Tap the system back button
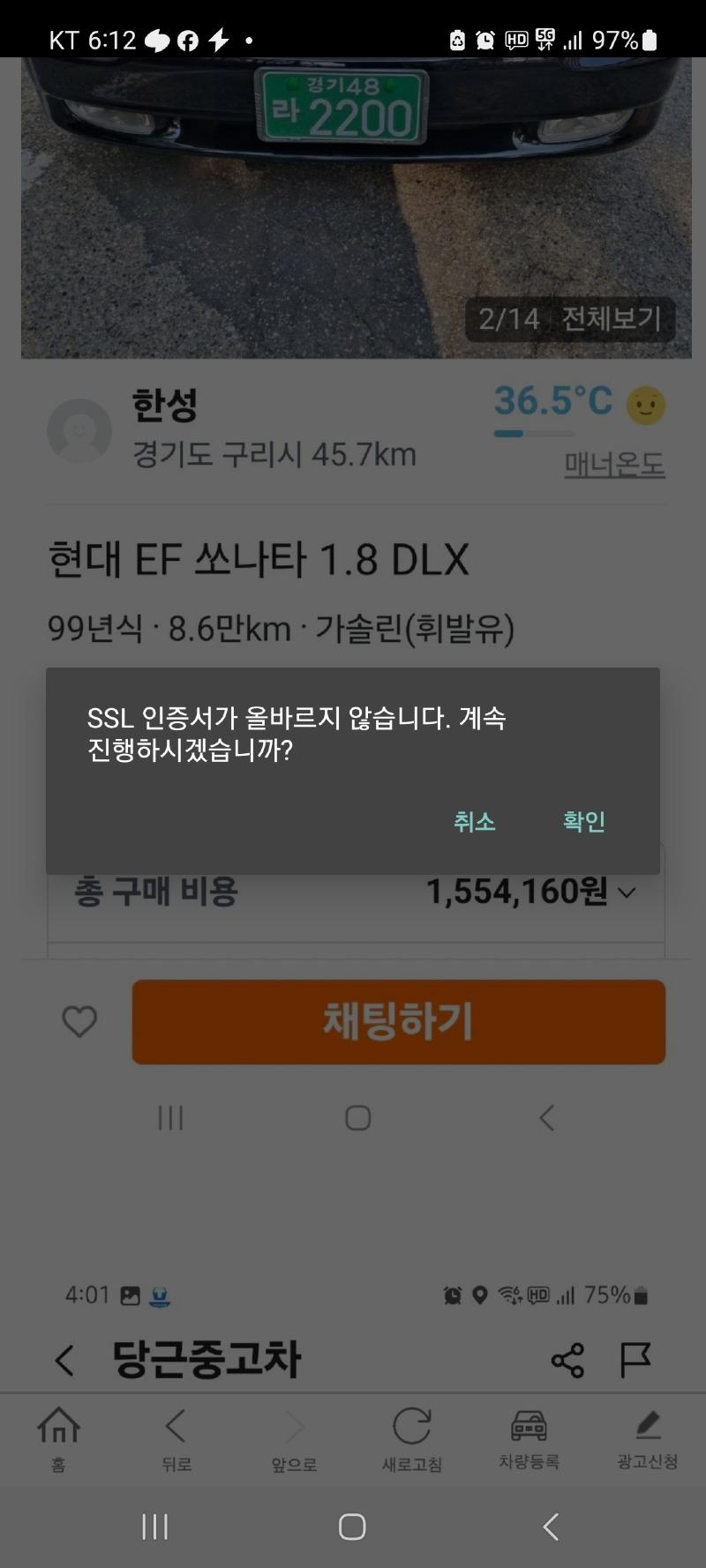The height and width of the screenshot is (1568, 706). pyautogui.click(x=551, y=1527)
